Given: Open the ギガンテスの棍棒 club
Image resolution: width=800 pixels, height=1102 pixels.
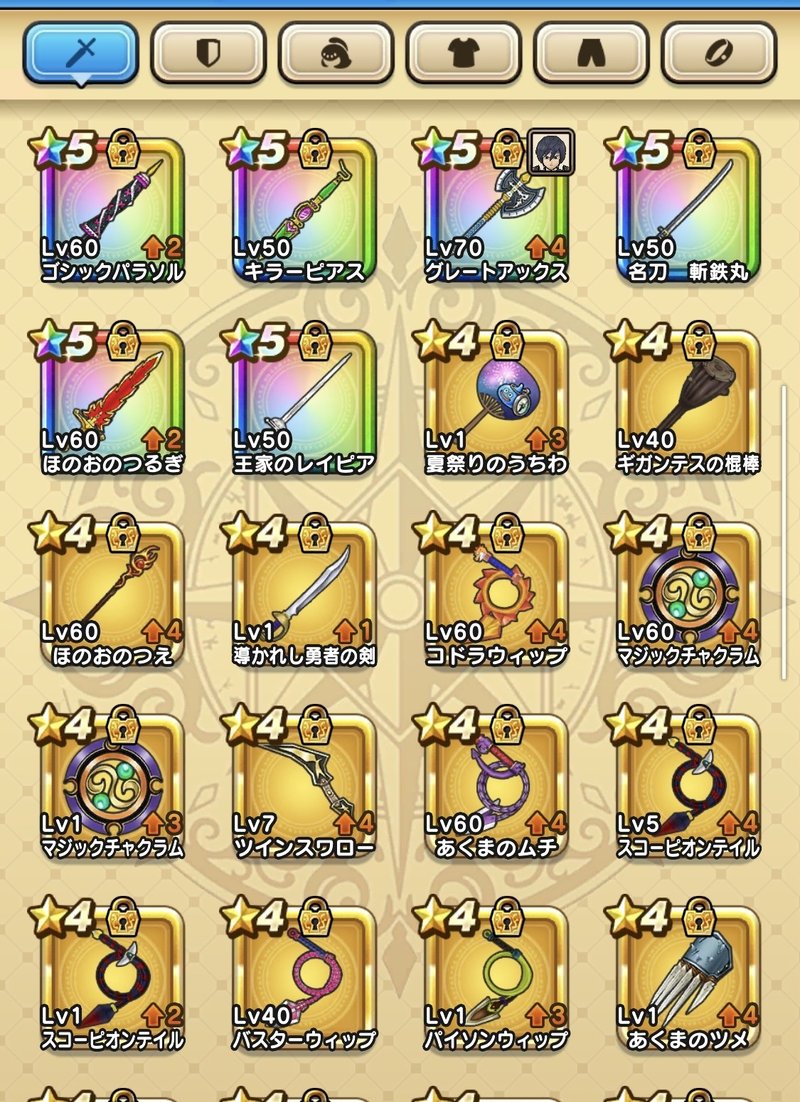Looking at the screenshot, I should pyautogui.click(x=688, y=402).
